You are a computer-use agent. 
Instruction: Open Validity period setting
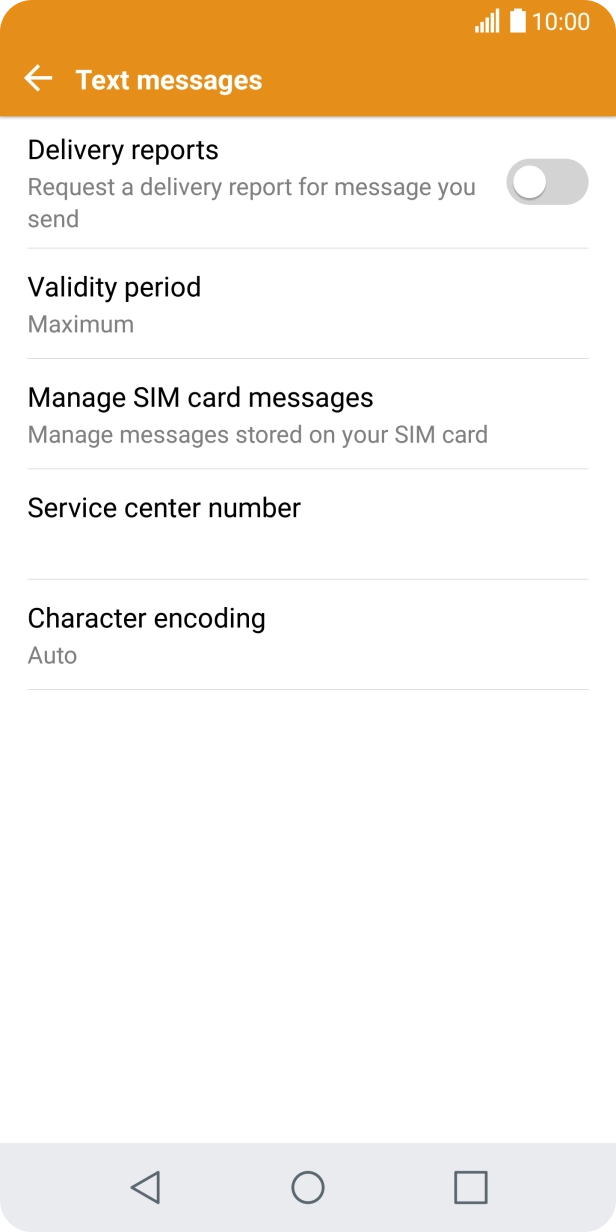coord(307,304)
